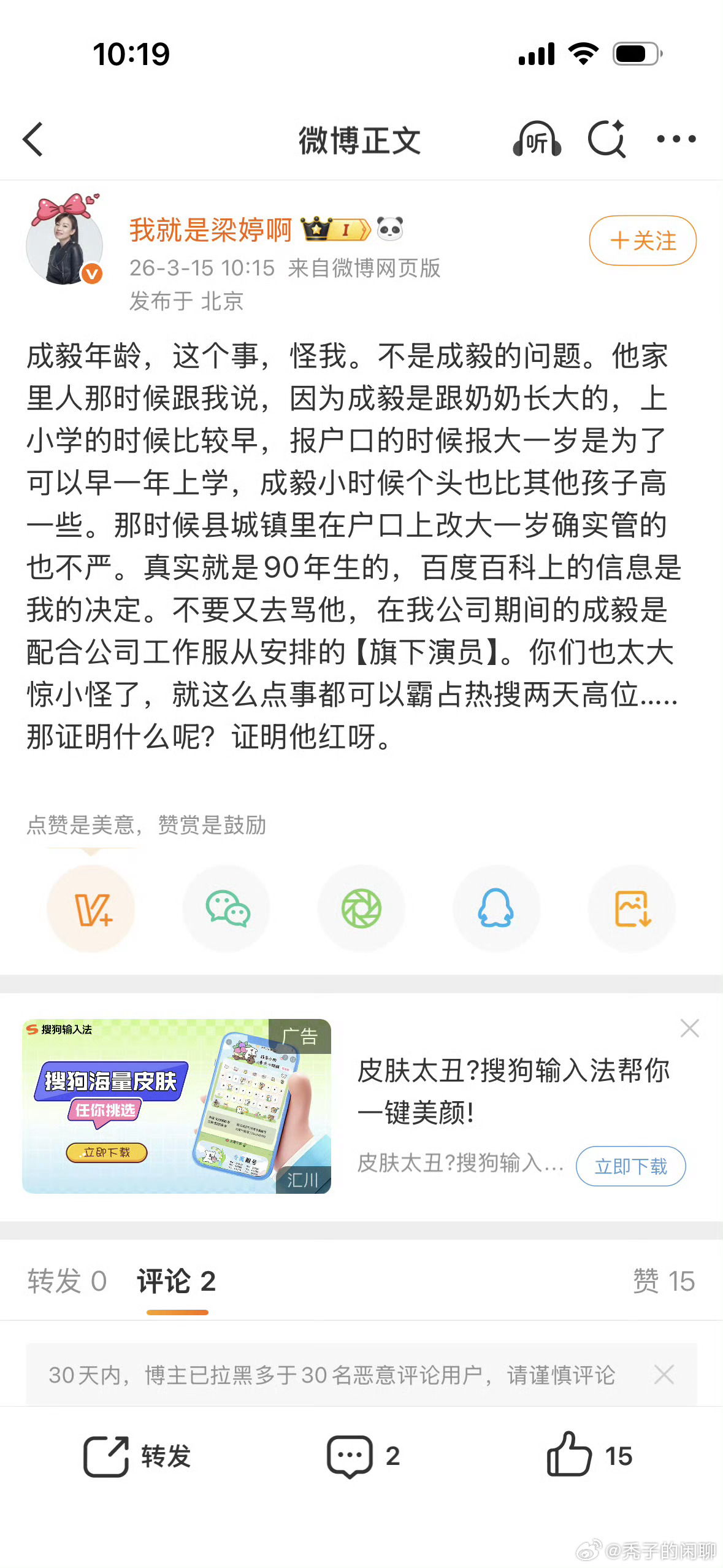
Task: Open the listen-to-post audio icon
Action: click(538, 139)
